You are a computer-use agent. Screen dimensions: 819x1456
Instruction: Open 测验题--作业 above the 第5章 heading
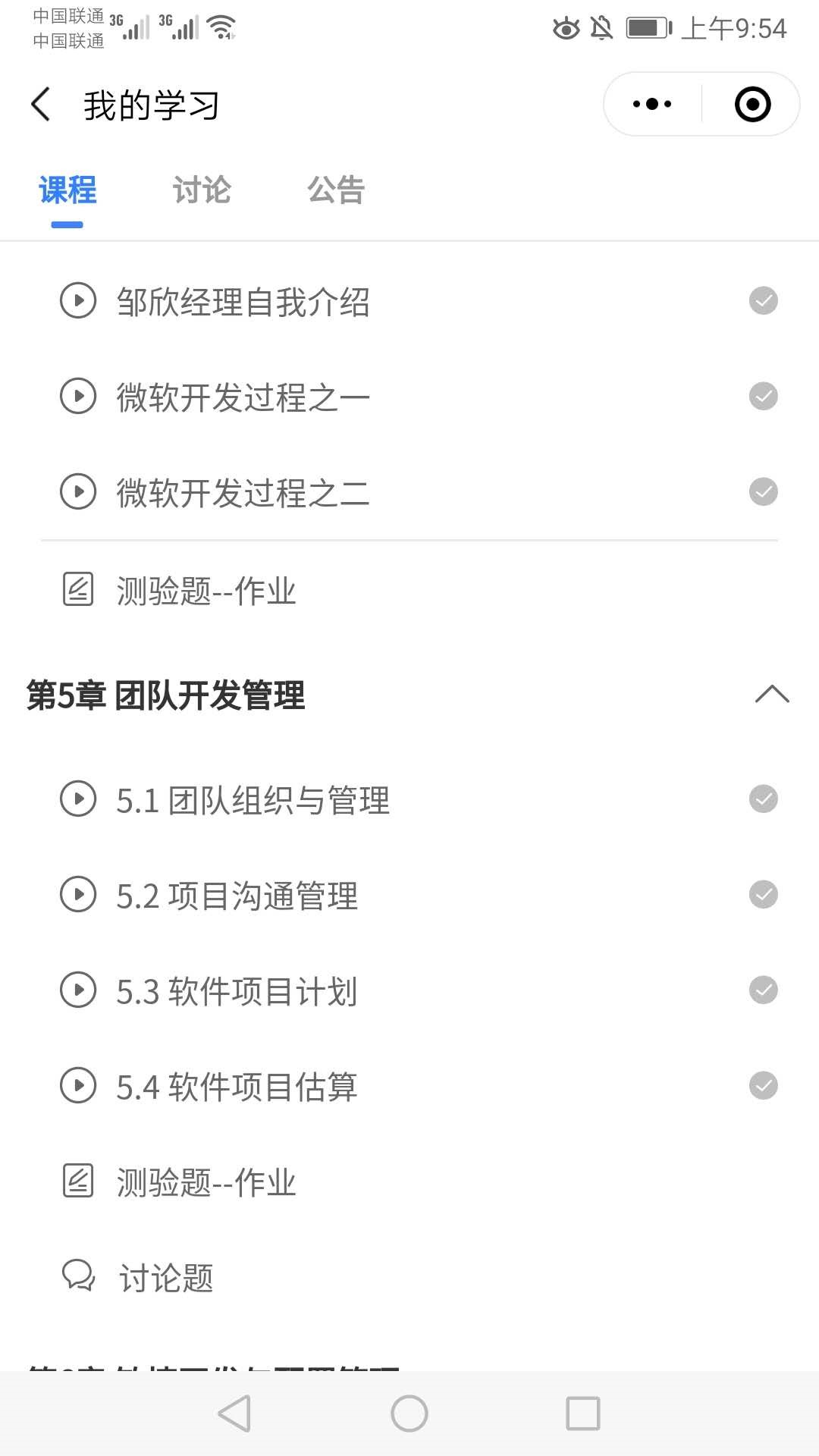click(206, 591)
